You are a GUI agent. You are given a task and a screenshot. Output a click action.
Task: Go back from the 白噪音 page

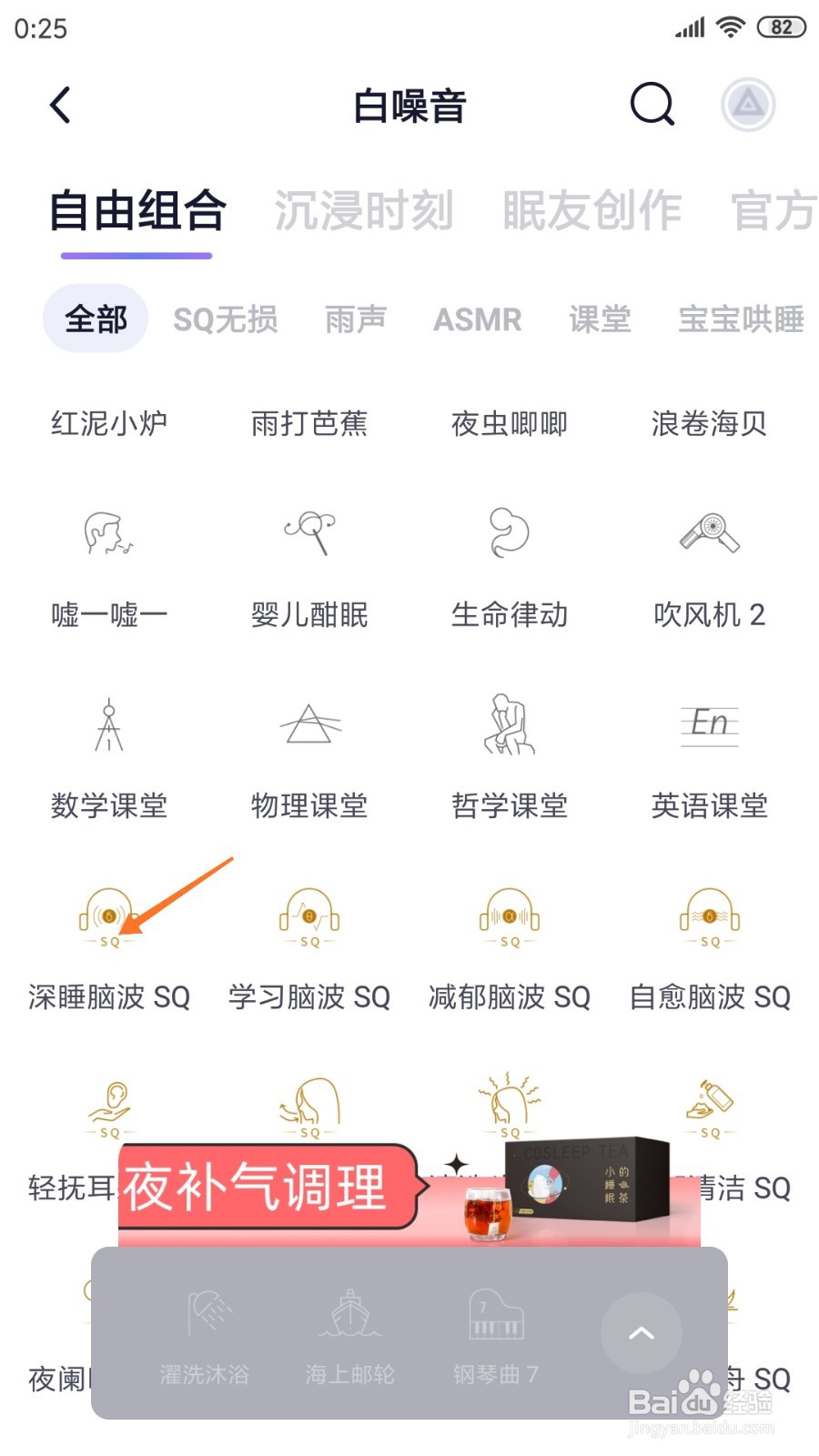pyautogui.click(x=60, y=105)
